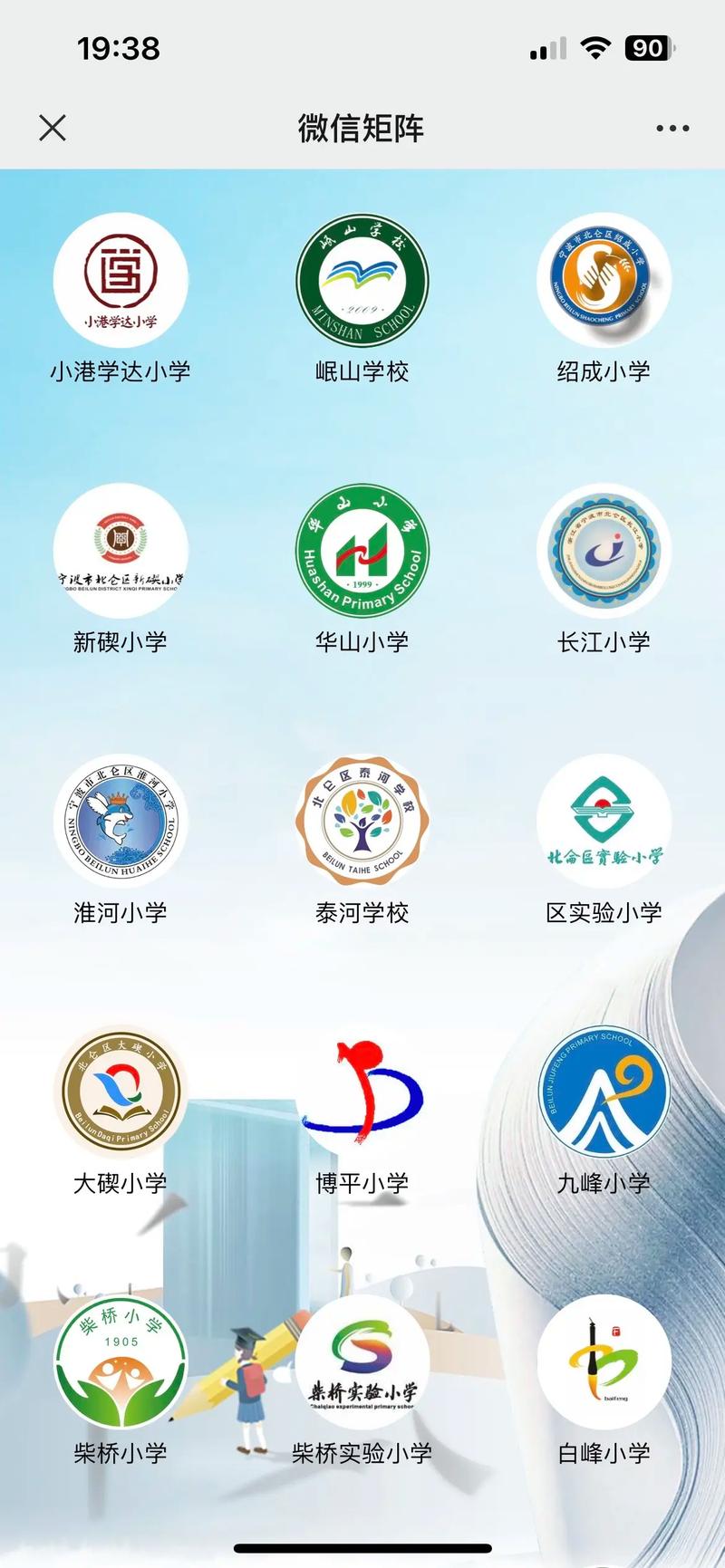Click the 长江小学 text label link
Image resolution: width=725 pixels, height=1568 pixels.
[604, 641]
